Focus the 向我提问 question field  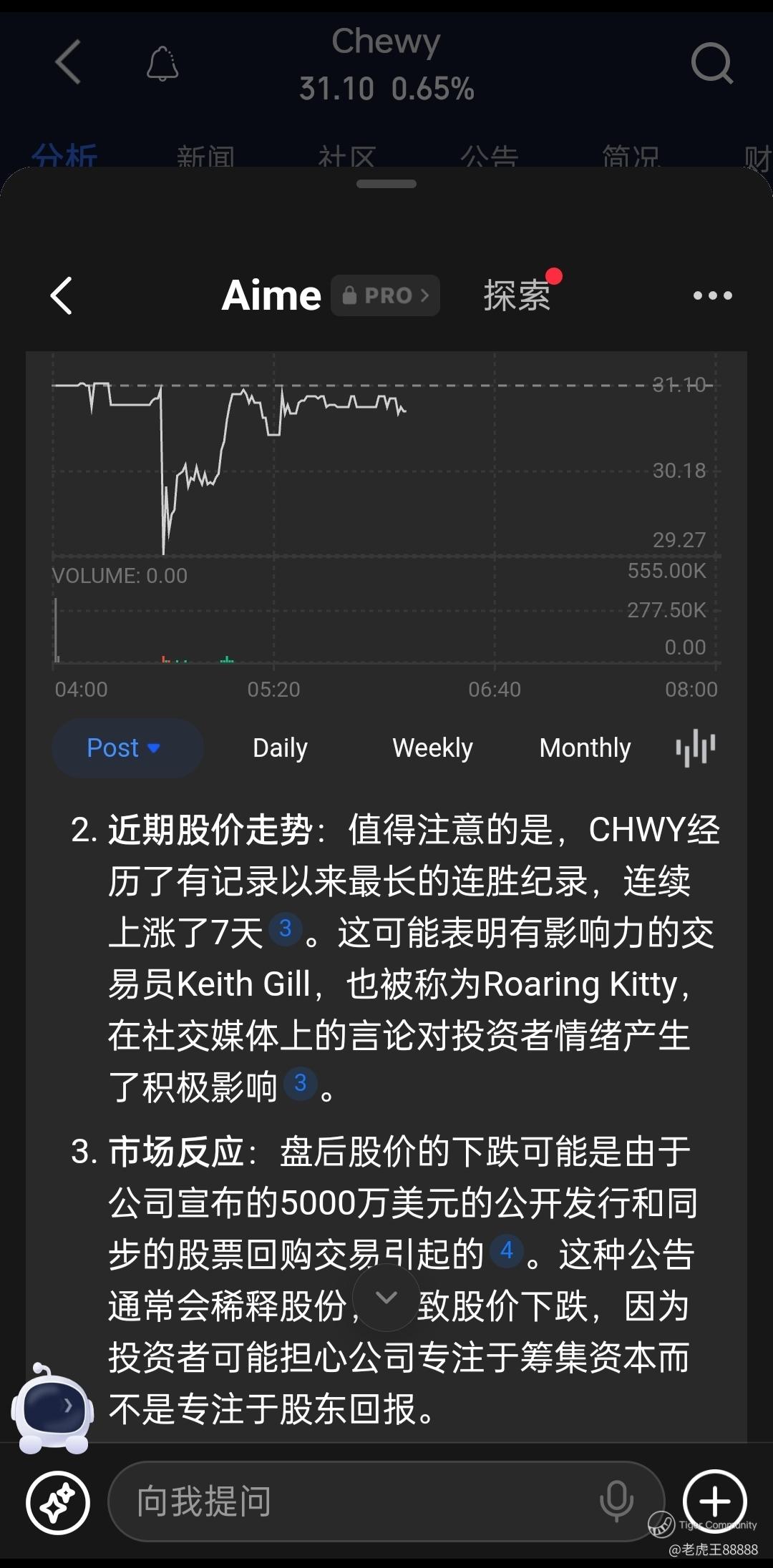[358, 1501]
